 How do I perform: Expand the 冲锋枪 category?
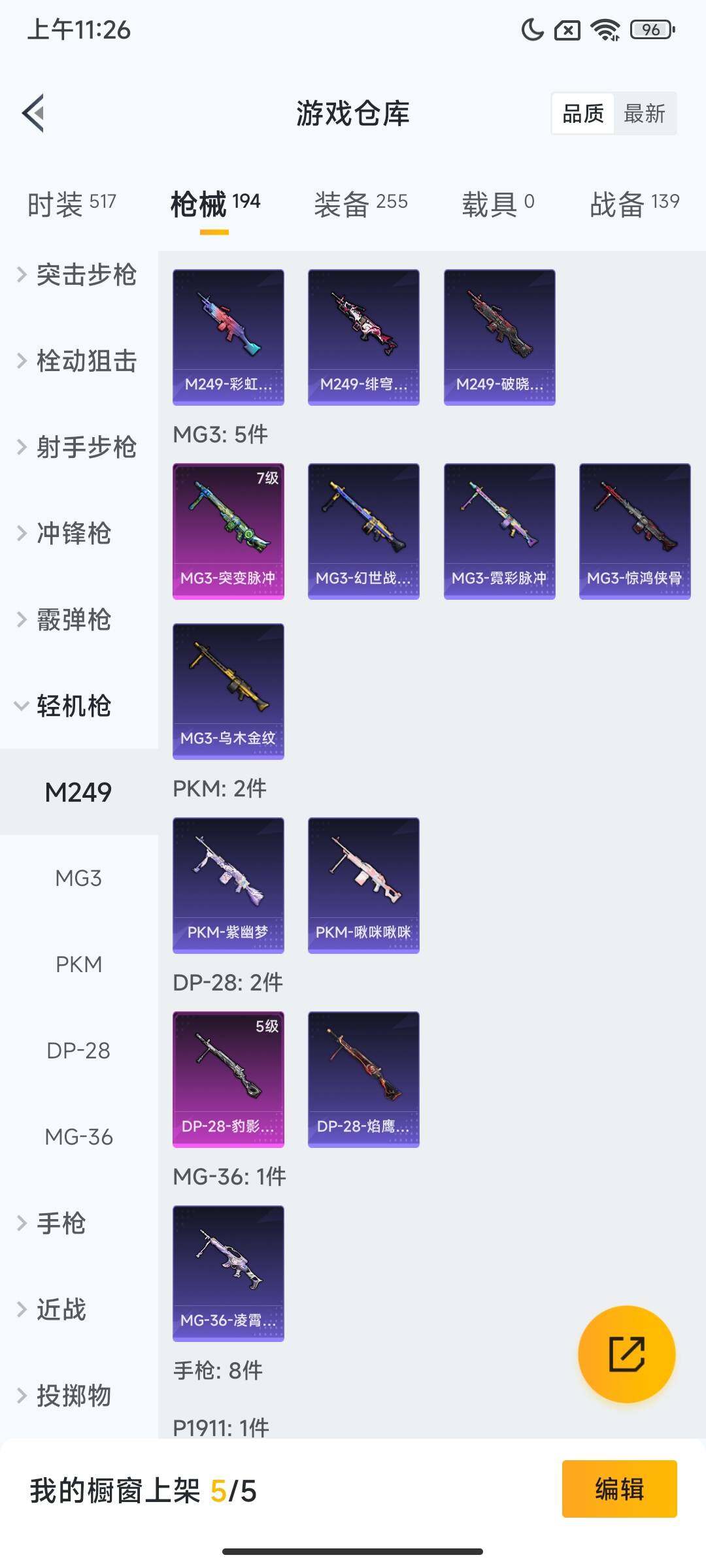point(74,534)
